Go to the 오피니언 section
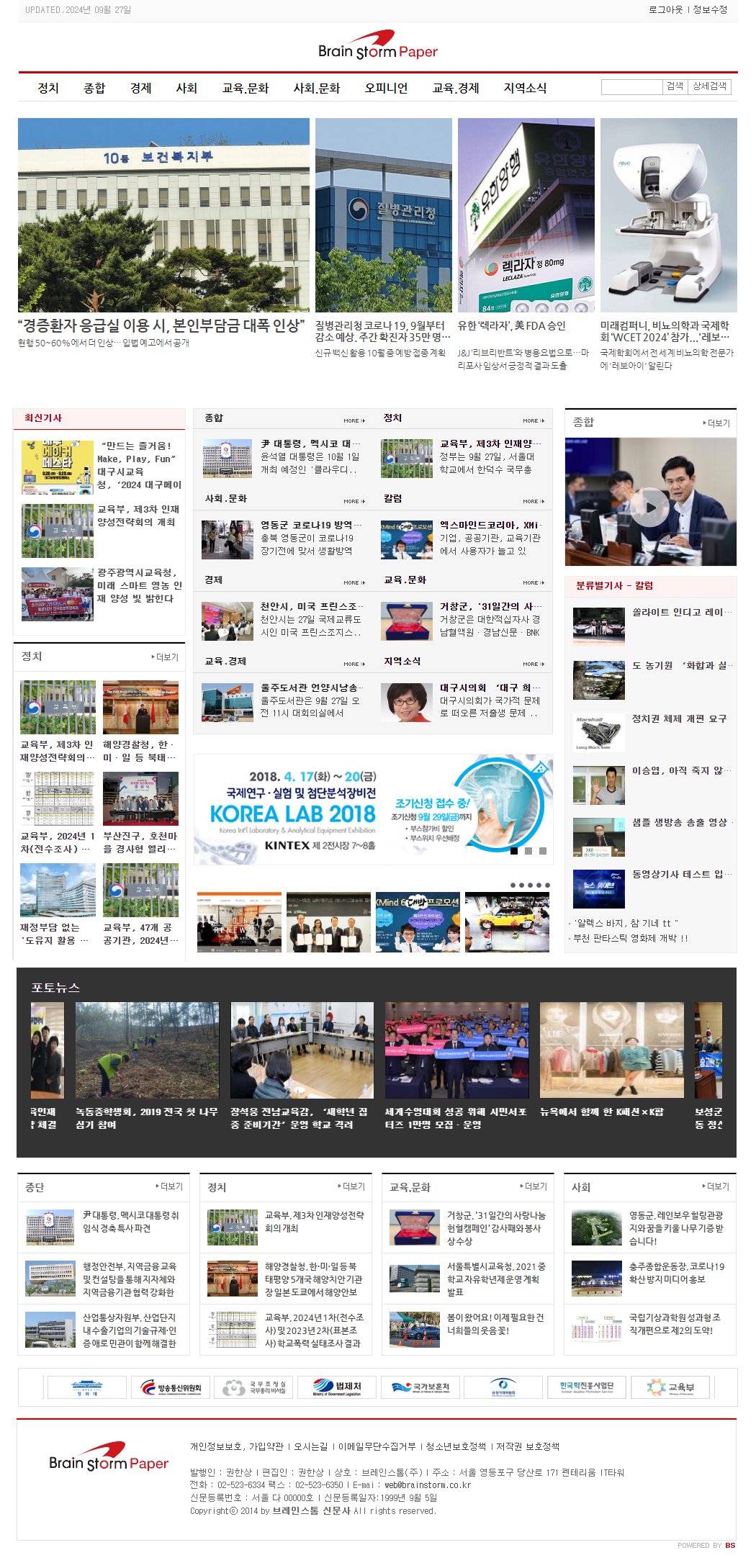 coord(386,88)
